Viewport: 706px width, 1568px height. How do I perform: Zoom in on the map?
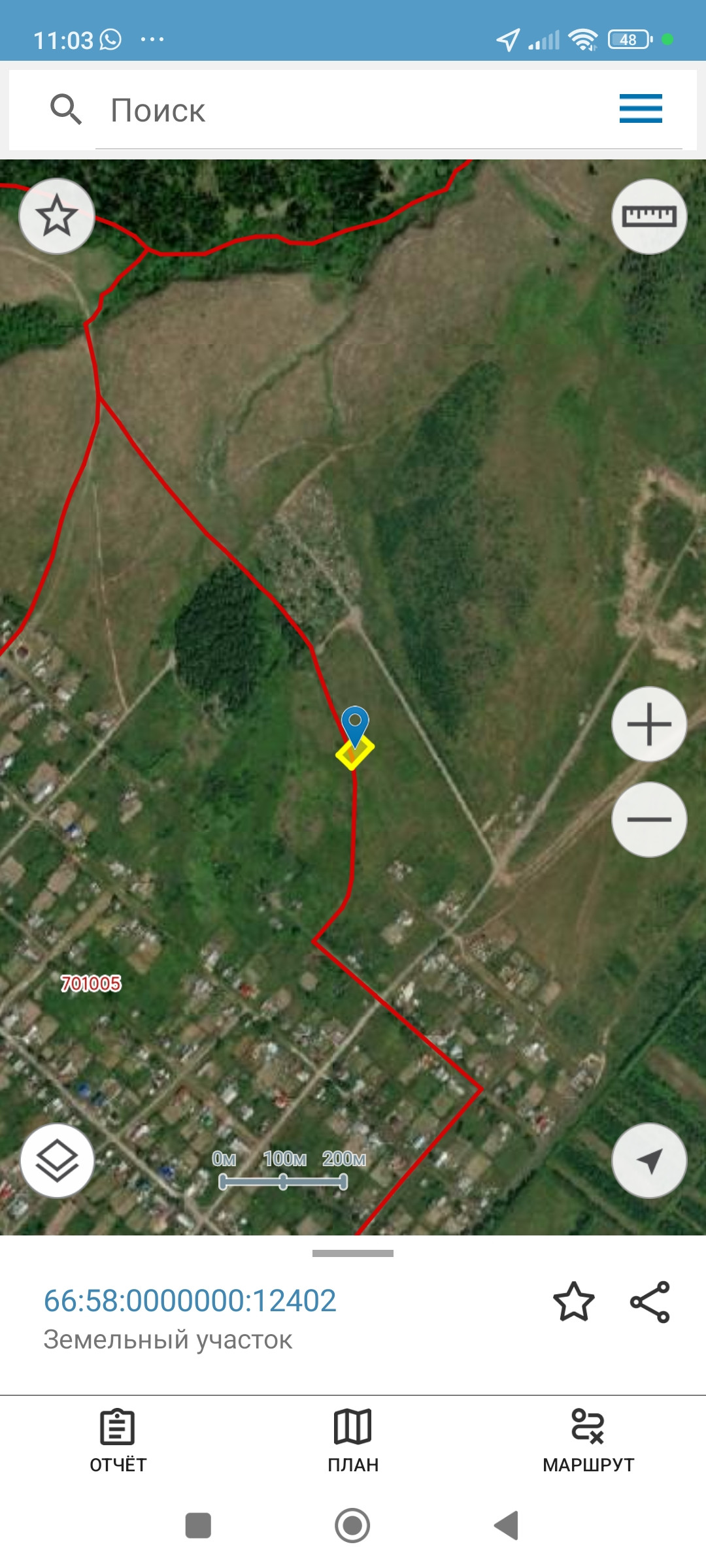648,724
